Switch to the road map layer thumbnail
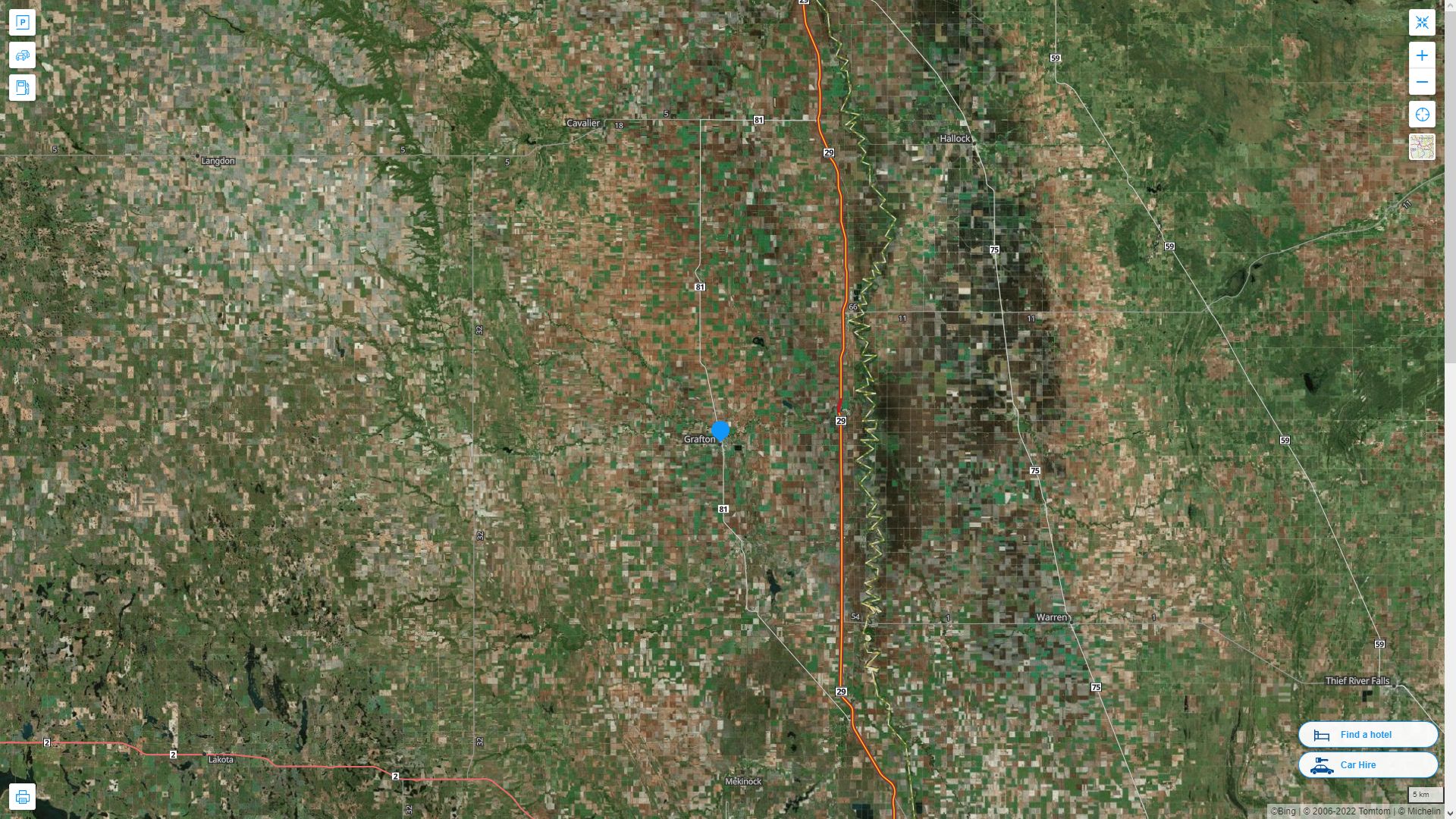The image size is (1456, 819). coord(1422,147)
